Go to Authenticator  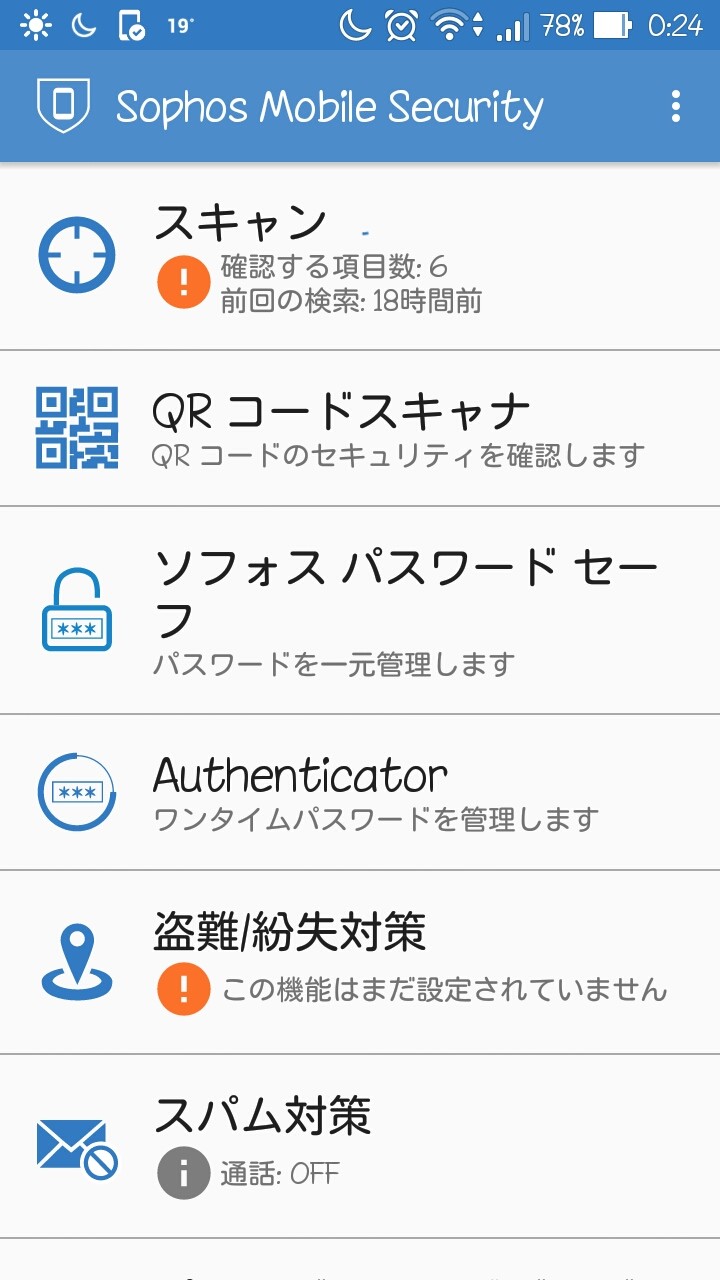pos(360,792)
